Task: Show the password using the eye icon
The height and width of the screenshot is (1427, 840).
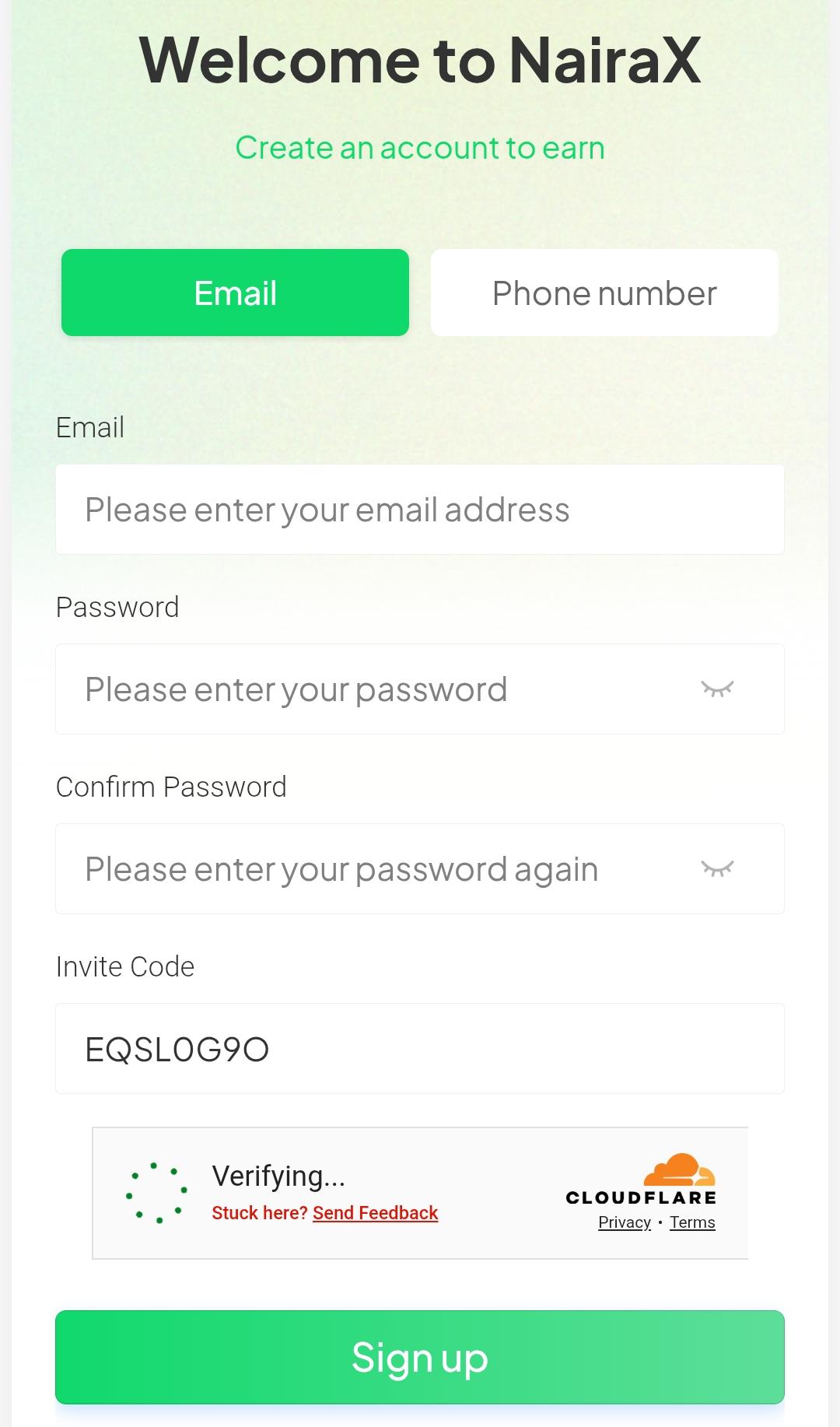Action: tap(719, 689)
